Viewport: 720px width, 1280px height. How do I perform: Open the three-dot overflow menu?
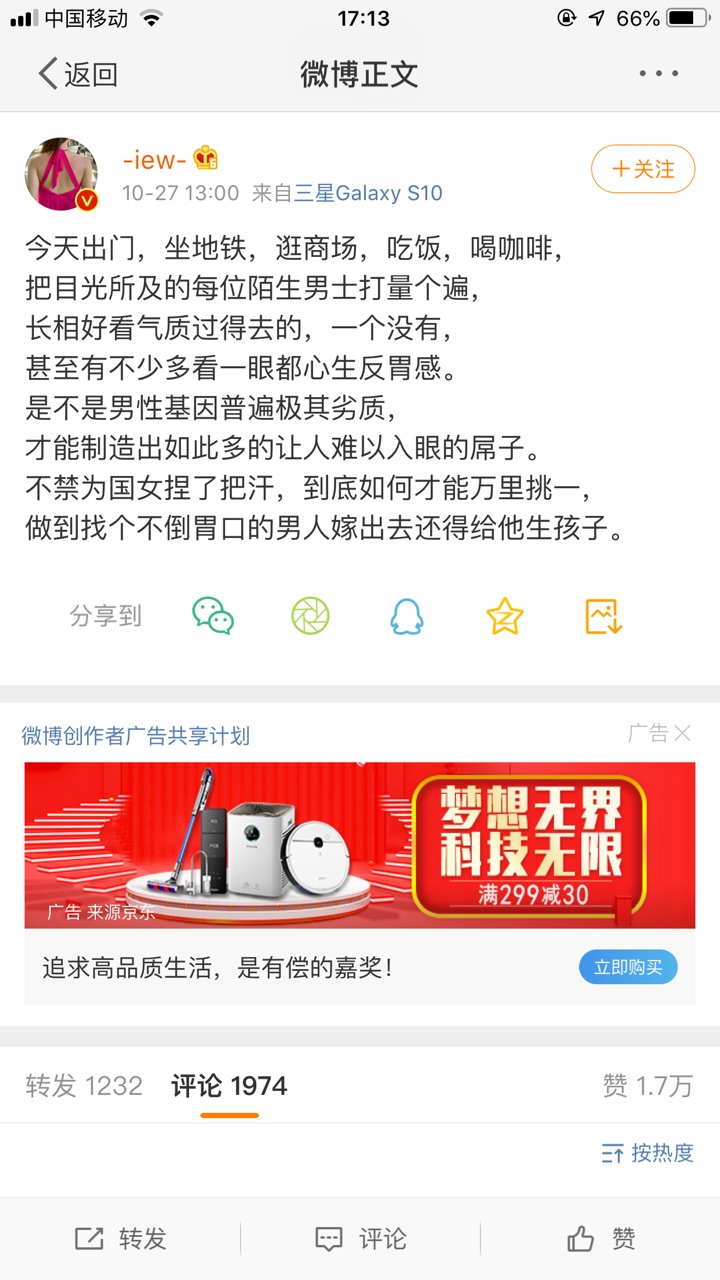click(x=659, y=74)
